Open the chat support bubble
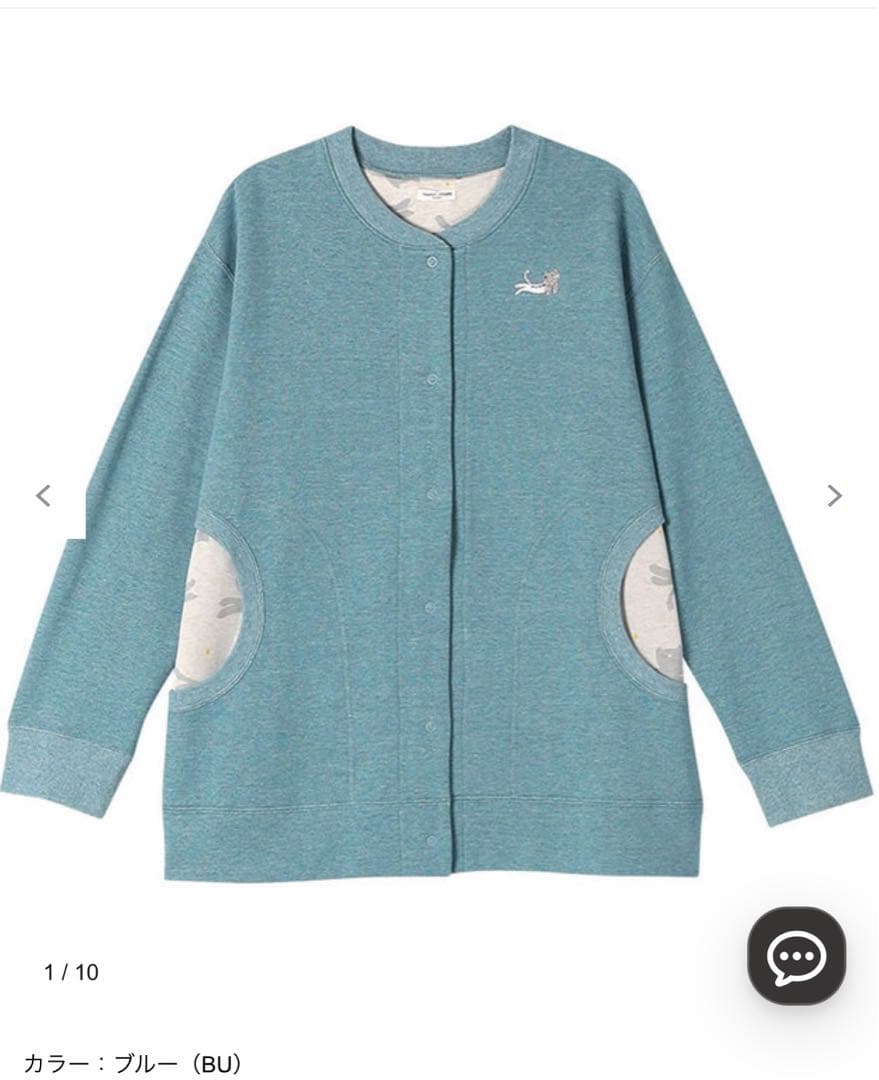 pyautogui.click(x=796, y=955)
